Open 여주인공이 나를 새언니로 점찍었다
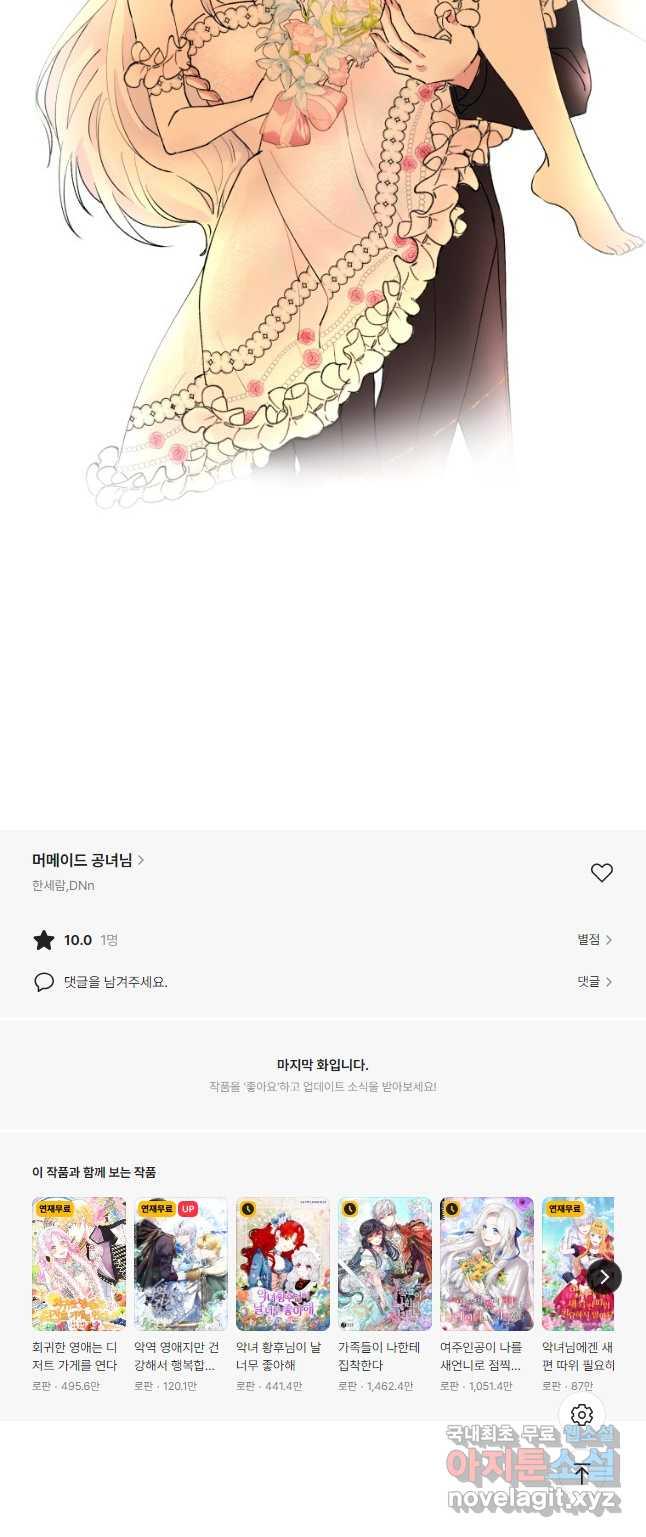646x1537 pixels. click(487, 1264)
